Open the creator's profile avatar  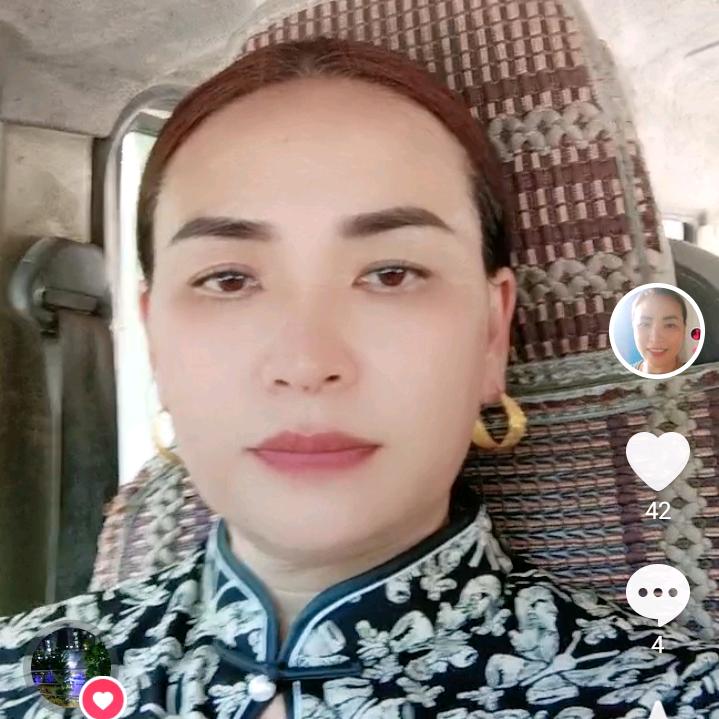pyautogui.click(x=657, y=331)
